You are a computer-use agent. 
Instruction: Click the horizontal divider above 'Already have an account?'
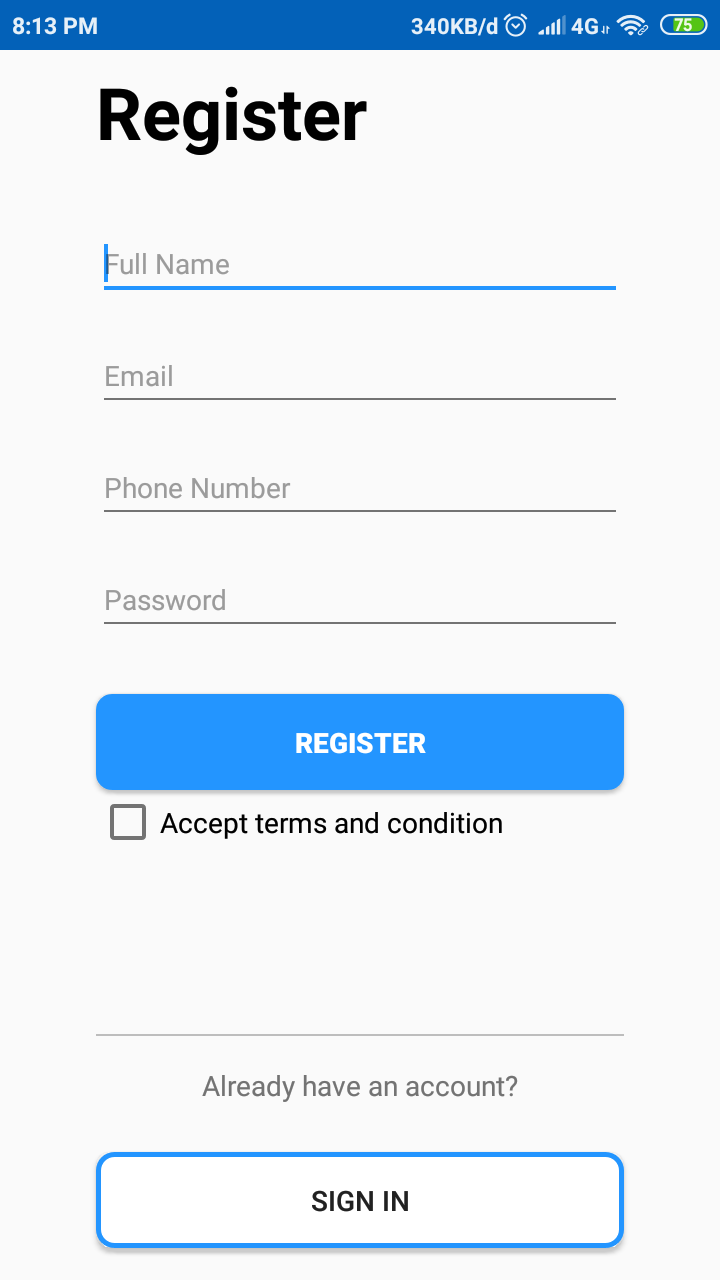(x=360, y=1035)
